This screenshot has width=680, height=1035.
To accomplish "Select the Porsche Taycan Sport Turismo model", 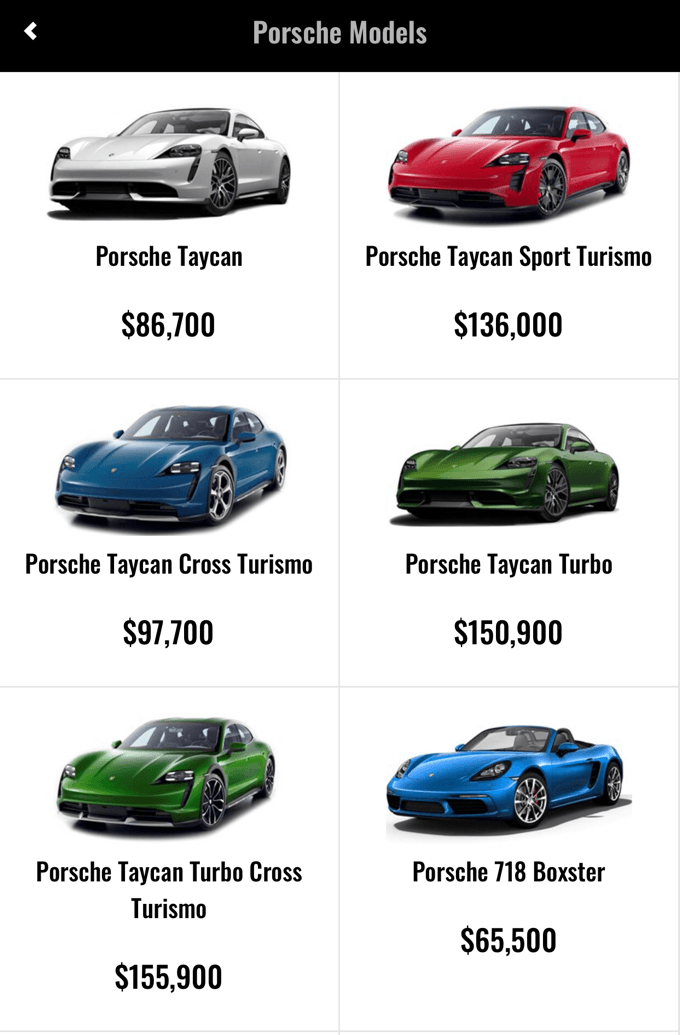I will click(x=509, y=225).
